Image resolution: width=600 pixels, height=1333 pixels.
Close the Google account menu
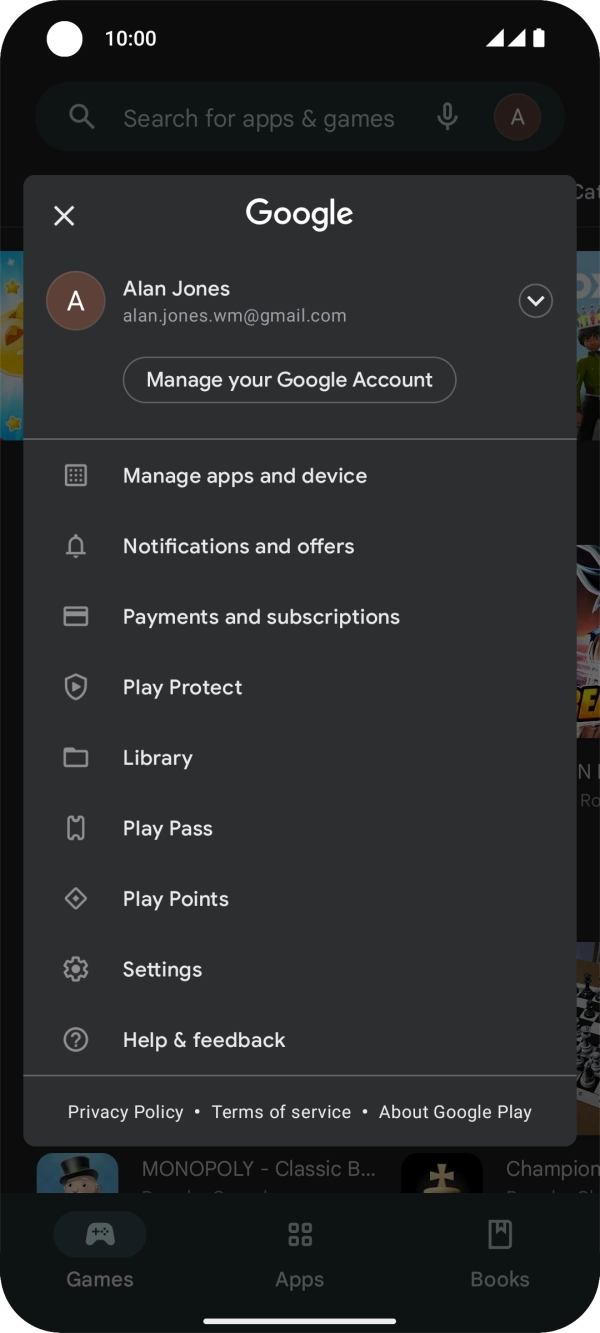[64, 216]
